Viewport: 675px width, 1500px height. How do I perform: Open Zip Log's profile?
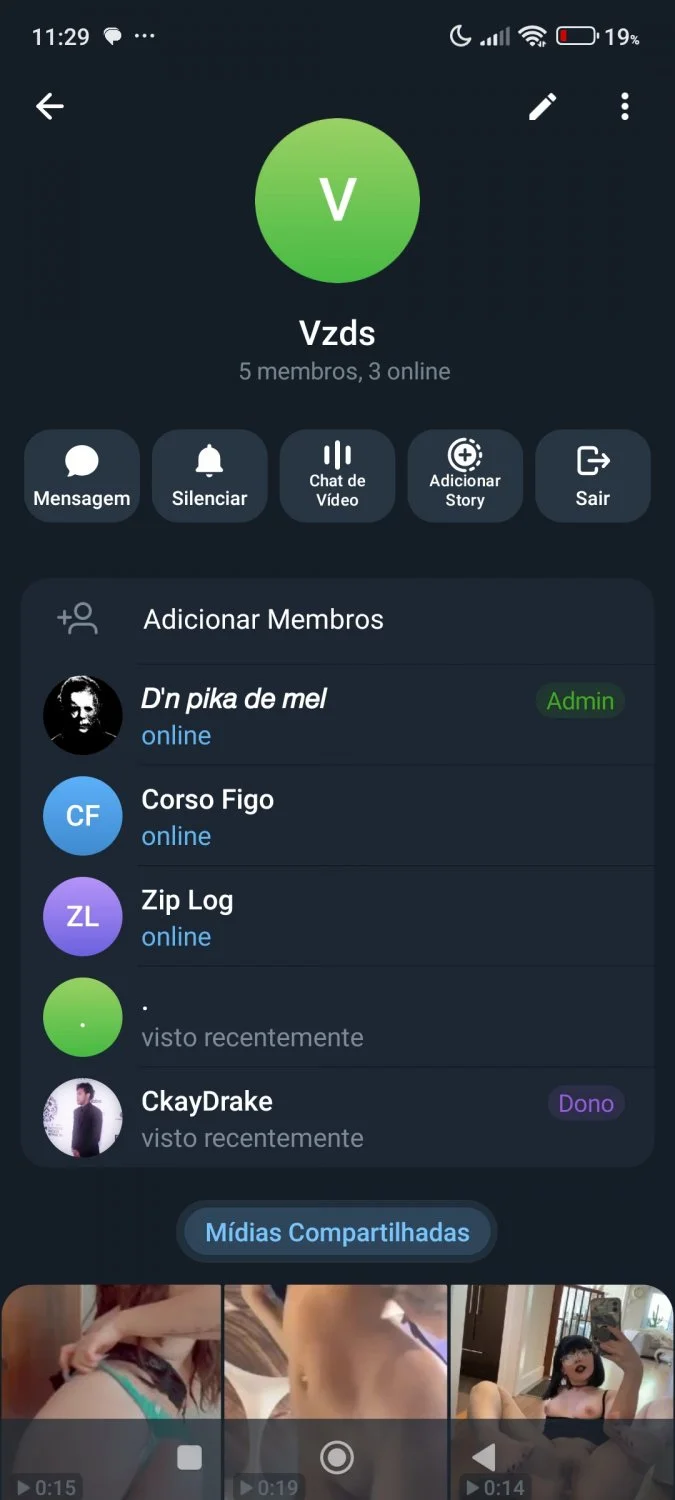click(337, 917)
